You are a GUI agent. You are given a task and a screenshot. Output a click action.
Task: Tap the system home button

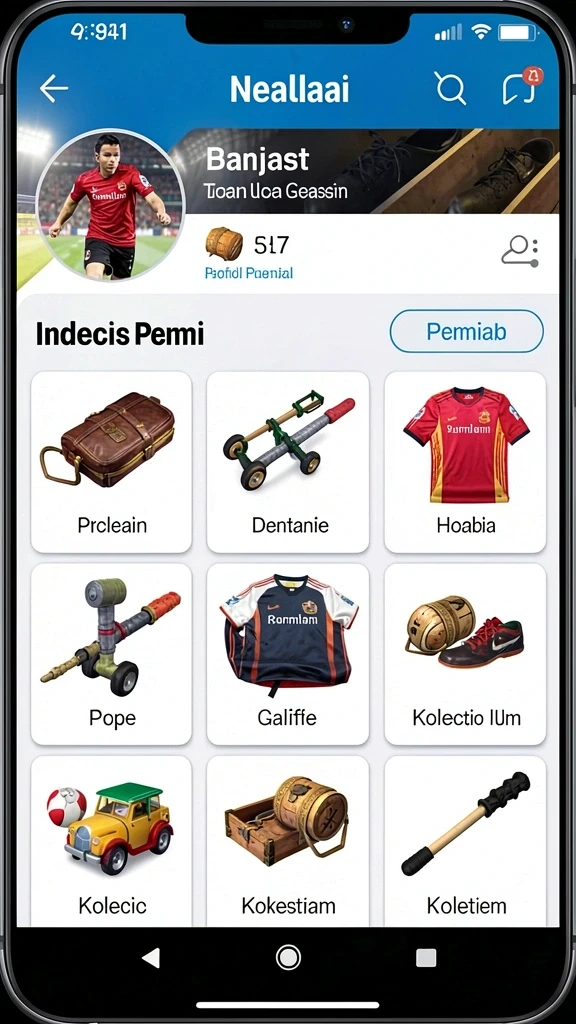click(x=288, y=957)
